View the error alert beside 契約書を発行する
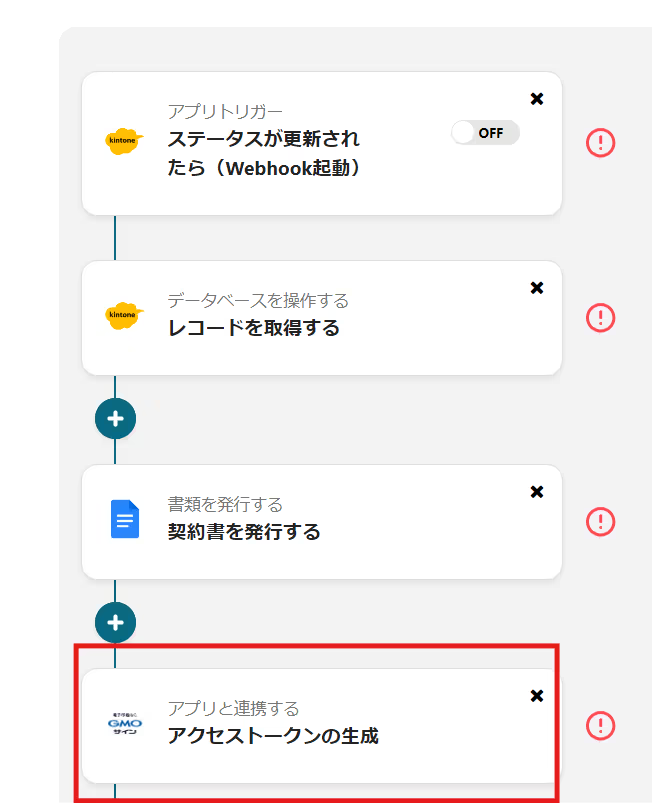The width and height of the screenshot is (652, 803). pyautogui.click(x=600, y=521)
